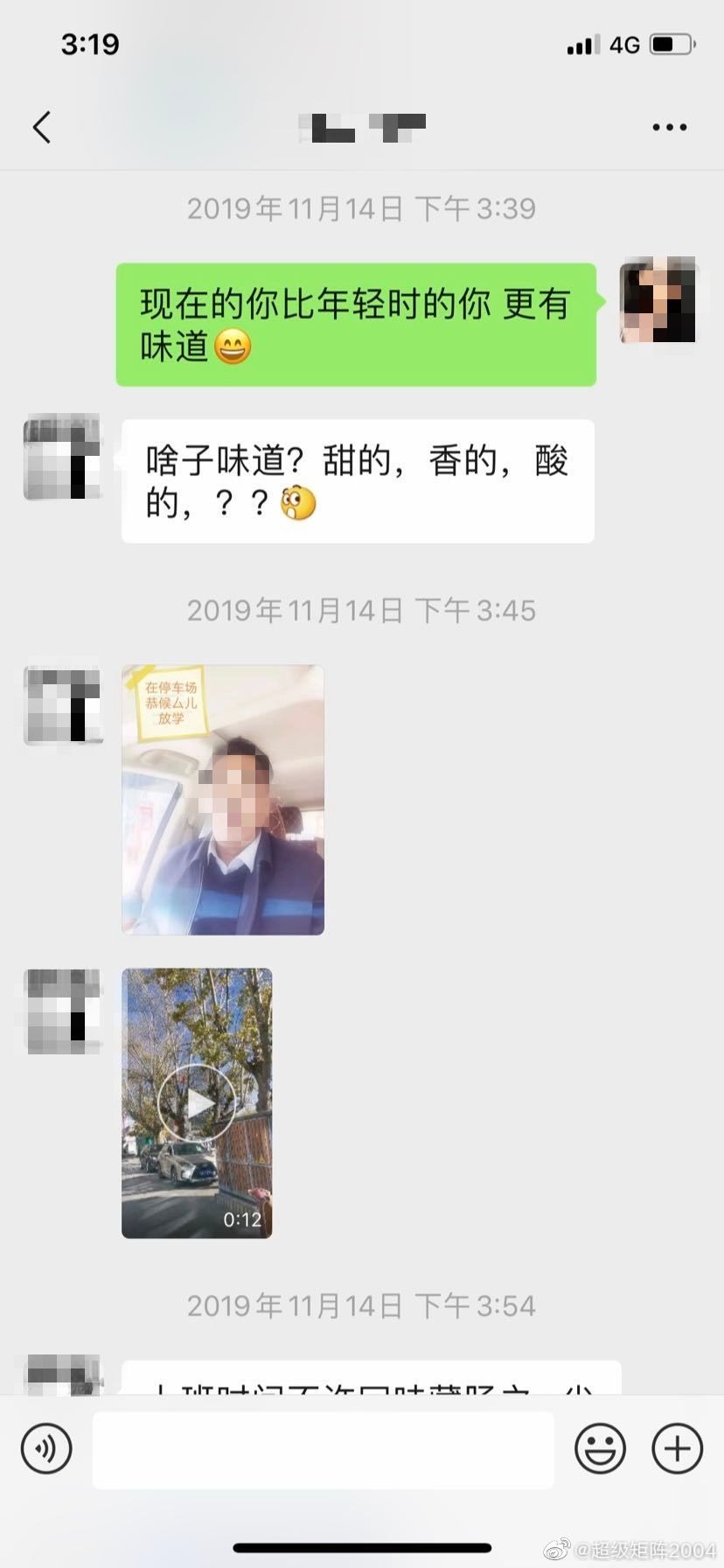Open my own avatar beside the green message
This screenshot has height=1568, width=724.
[658, 300]
